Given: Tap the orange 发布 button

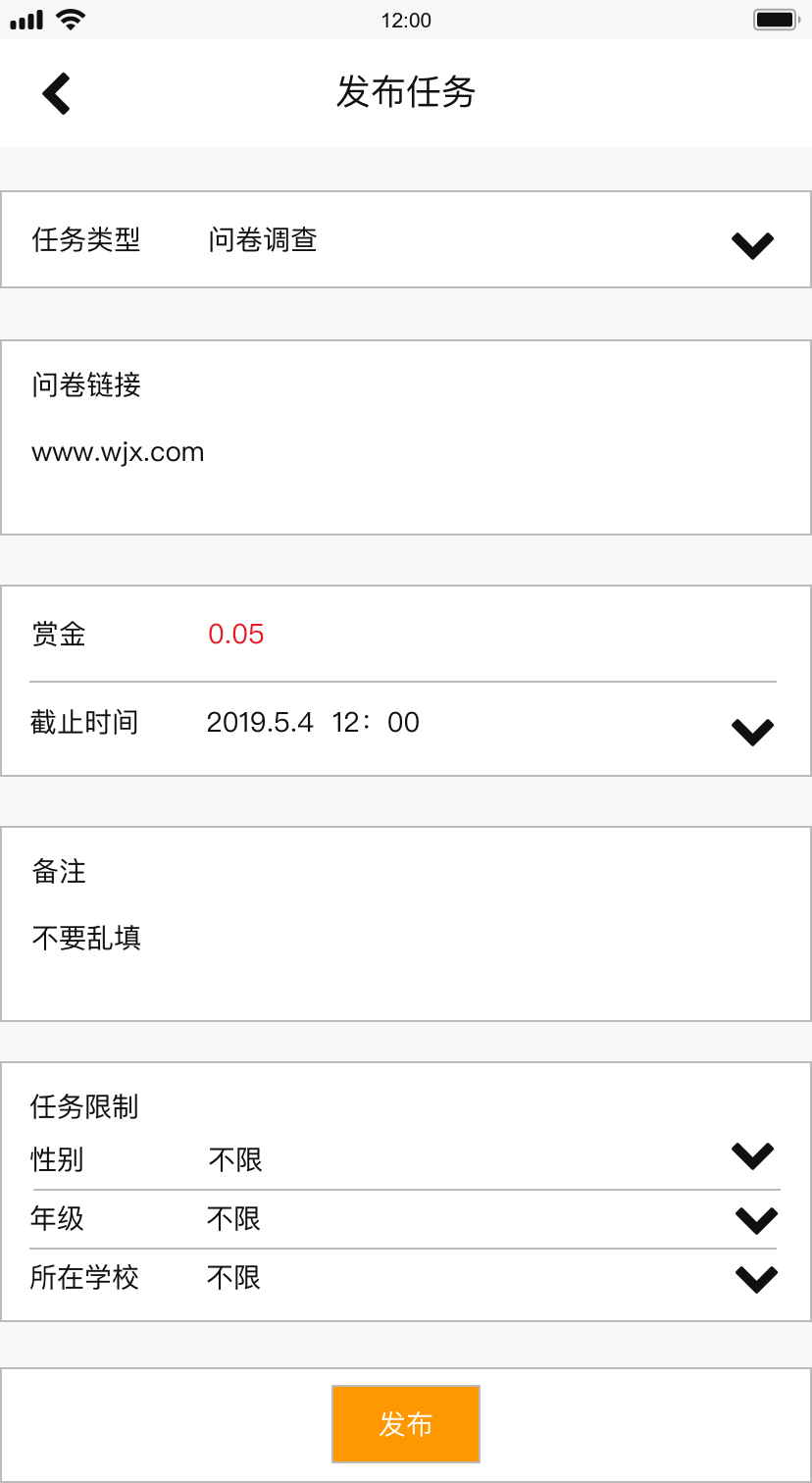Looking at the screenshot, I should click(406, 1424).
